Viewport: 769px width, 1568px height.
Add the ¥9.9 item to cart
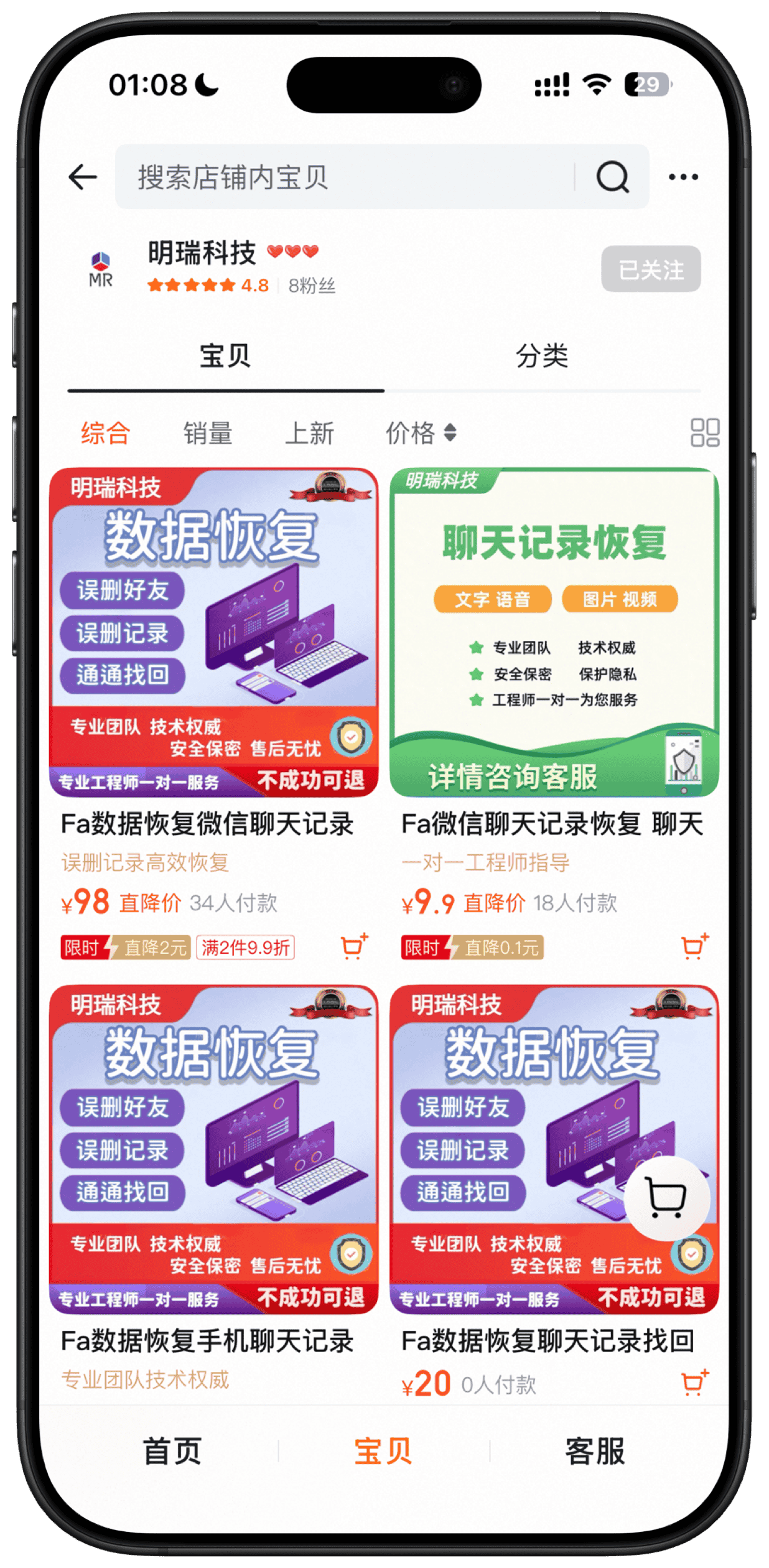[x=694, y=946]
